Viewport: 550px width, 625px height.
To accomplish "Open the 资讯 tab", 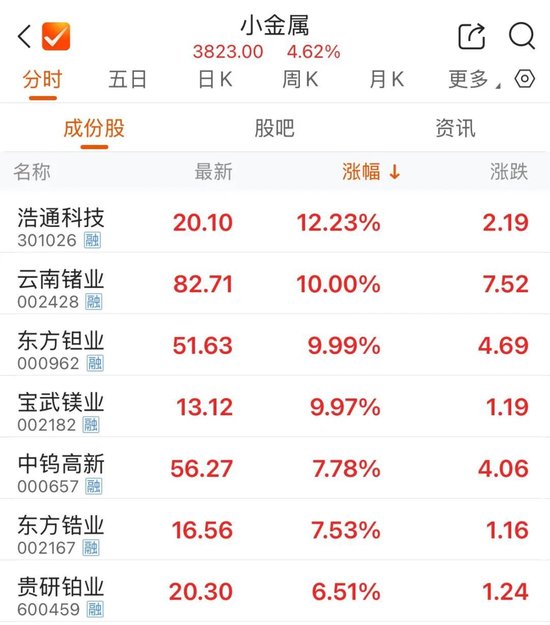I will tap(455, 128).
